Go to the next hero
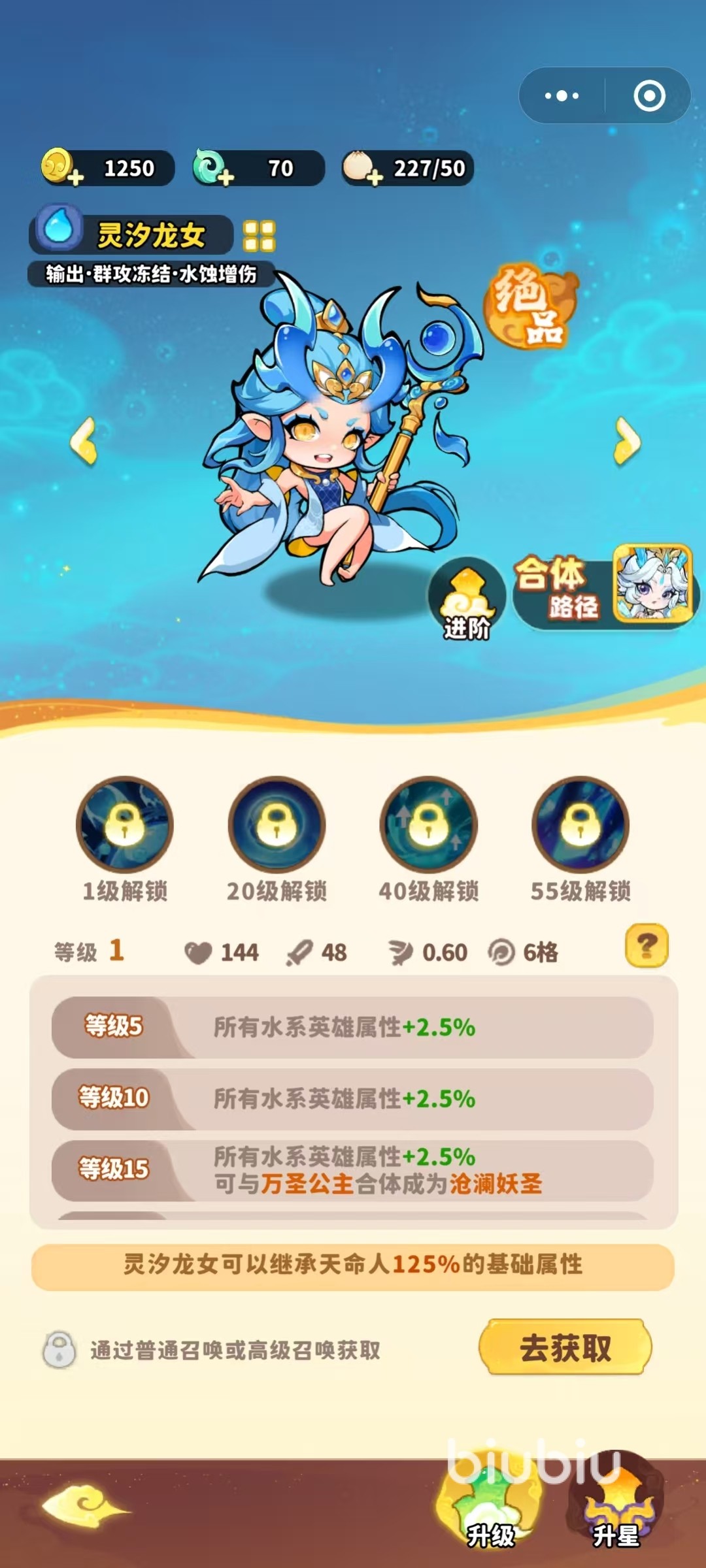706x1568 pixels. 627,441
